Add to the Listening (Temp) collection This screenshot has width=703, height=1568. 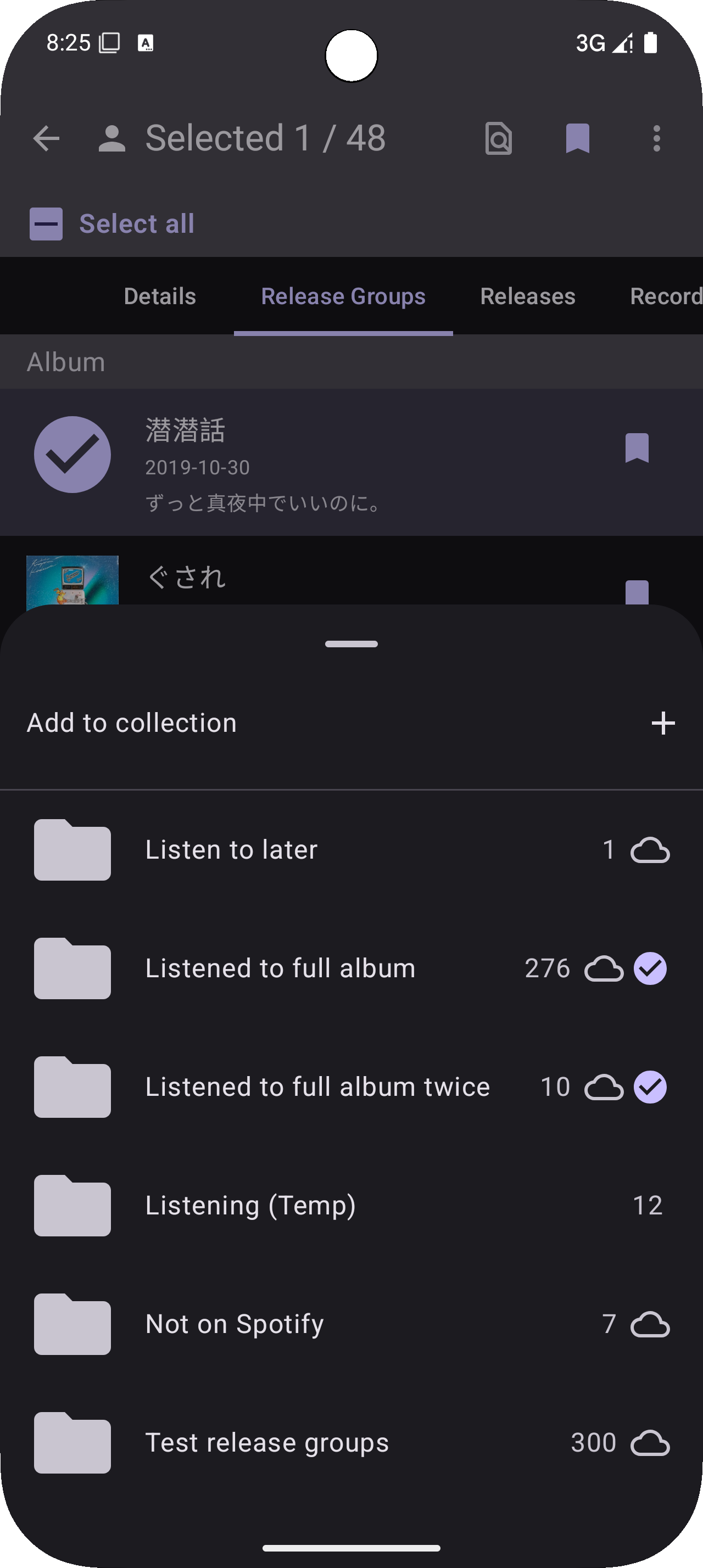[351, 1205]
